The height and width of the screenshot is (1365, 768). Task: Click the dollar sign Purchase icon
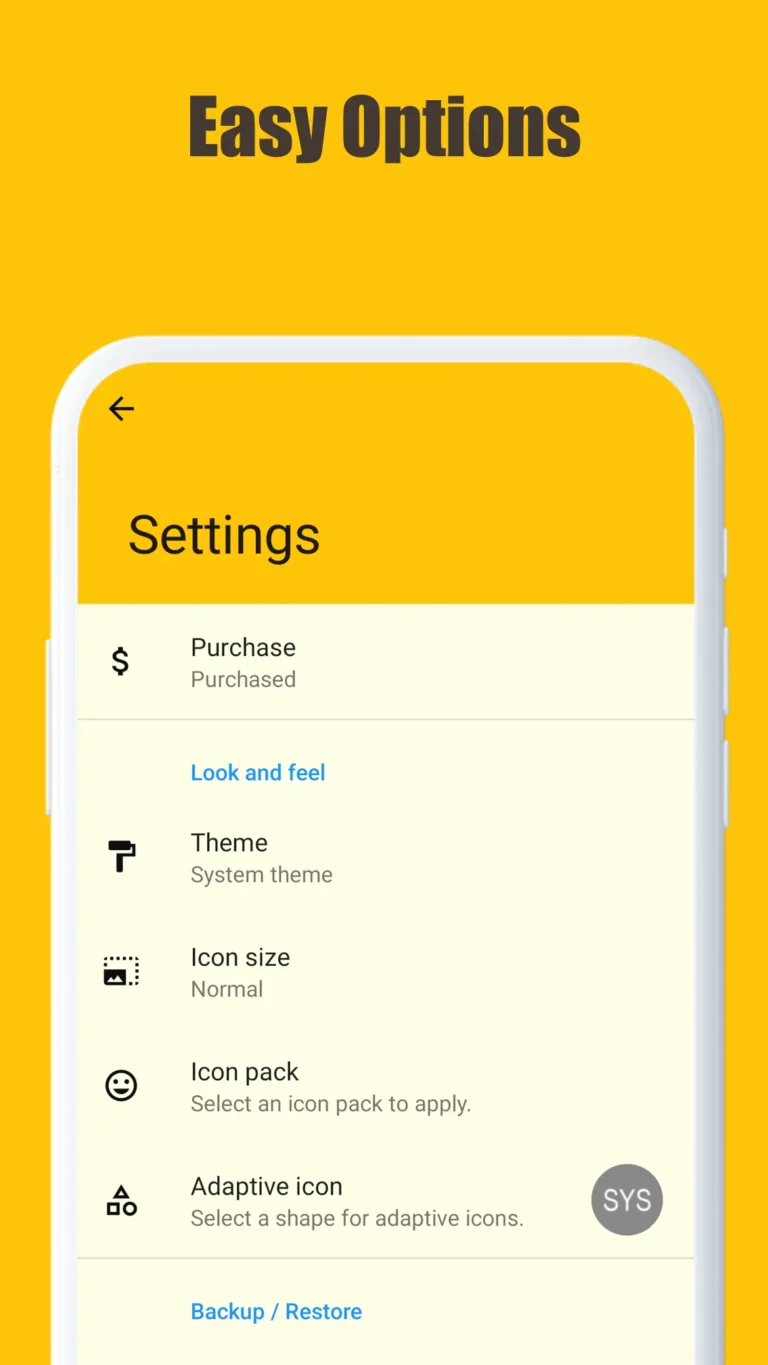pos(120,661)
